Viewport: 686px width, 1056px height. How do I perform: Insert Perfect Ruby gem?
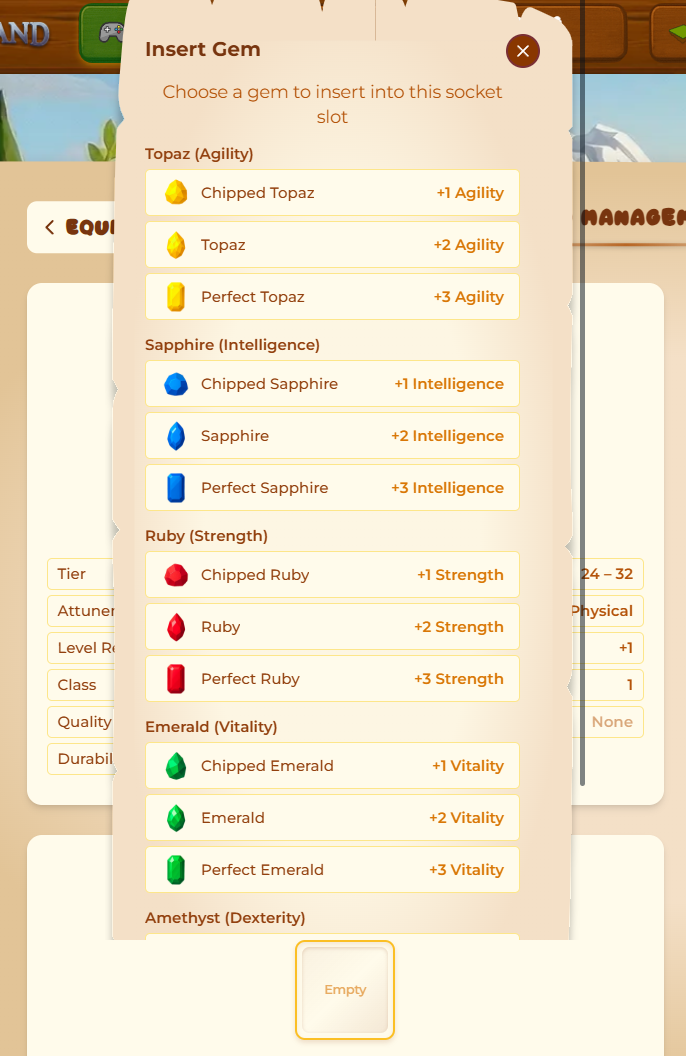pyautogui.click(x=332, y=679)
